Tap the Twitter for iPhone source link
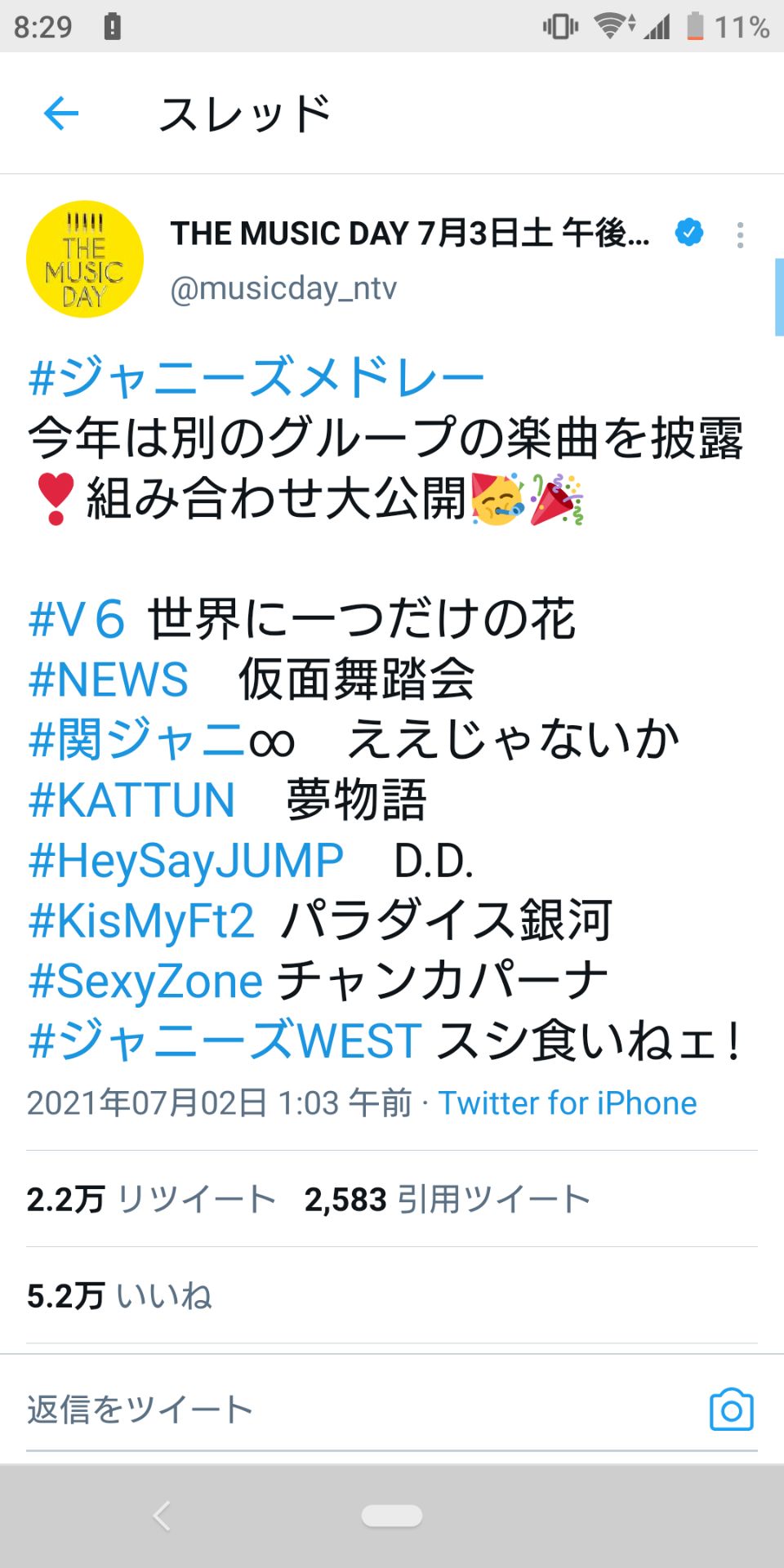This screenshot has width=784, height=1568. coord(568,1103)
